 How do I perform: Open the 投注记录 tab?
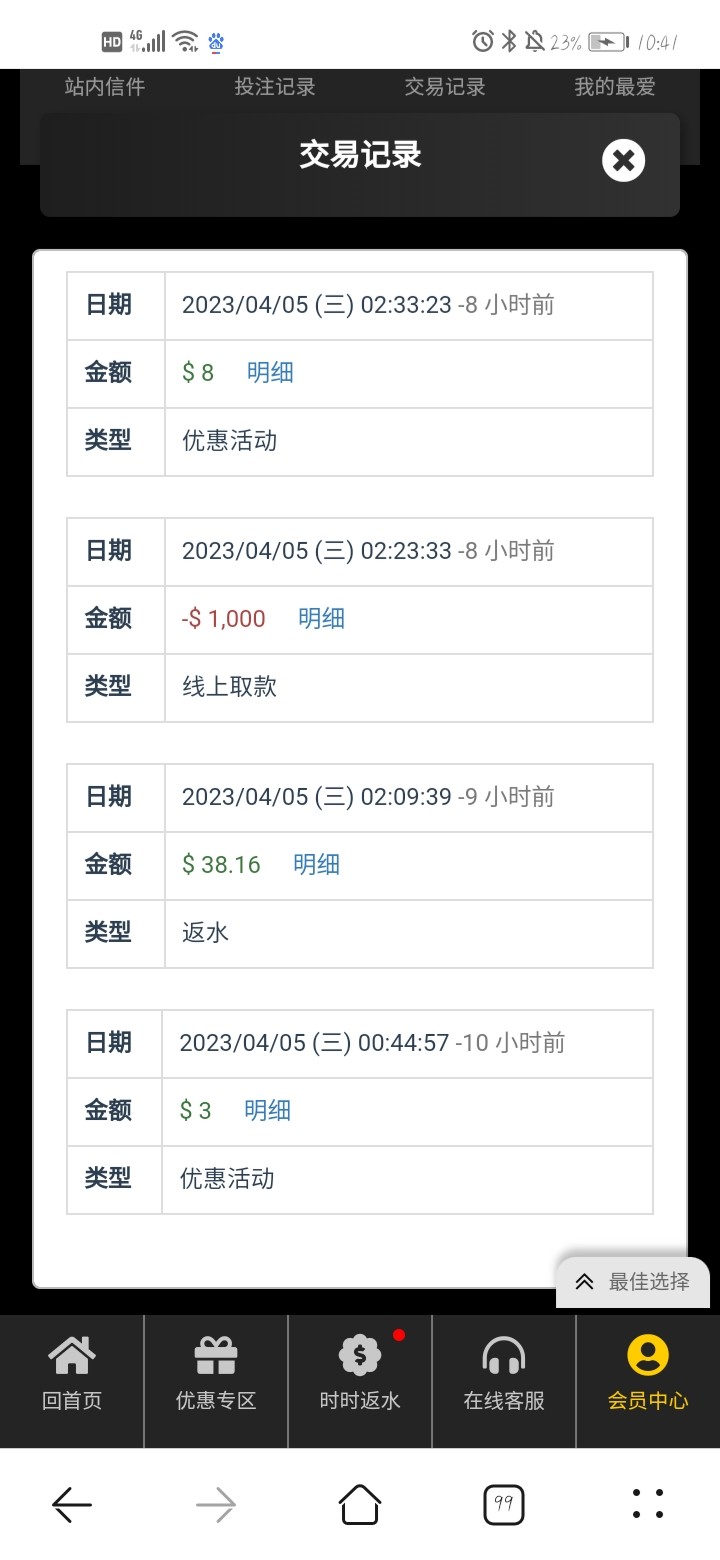275,87
